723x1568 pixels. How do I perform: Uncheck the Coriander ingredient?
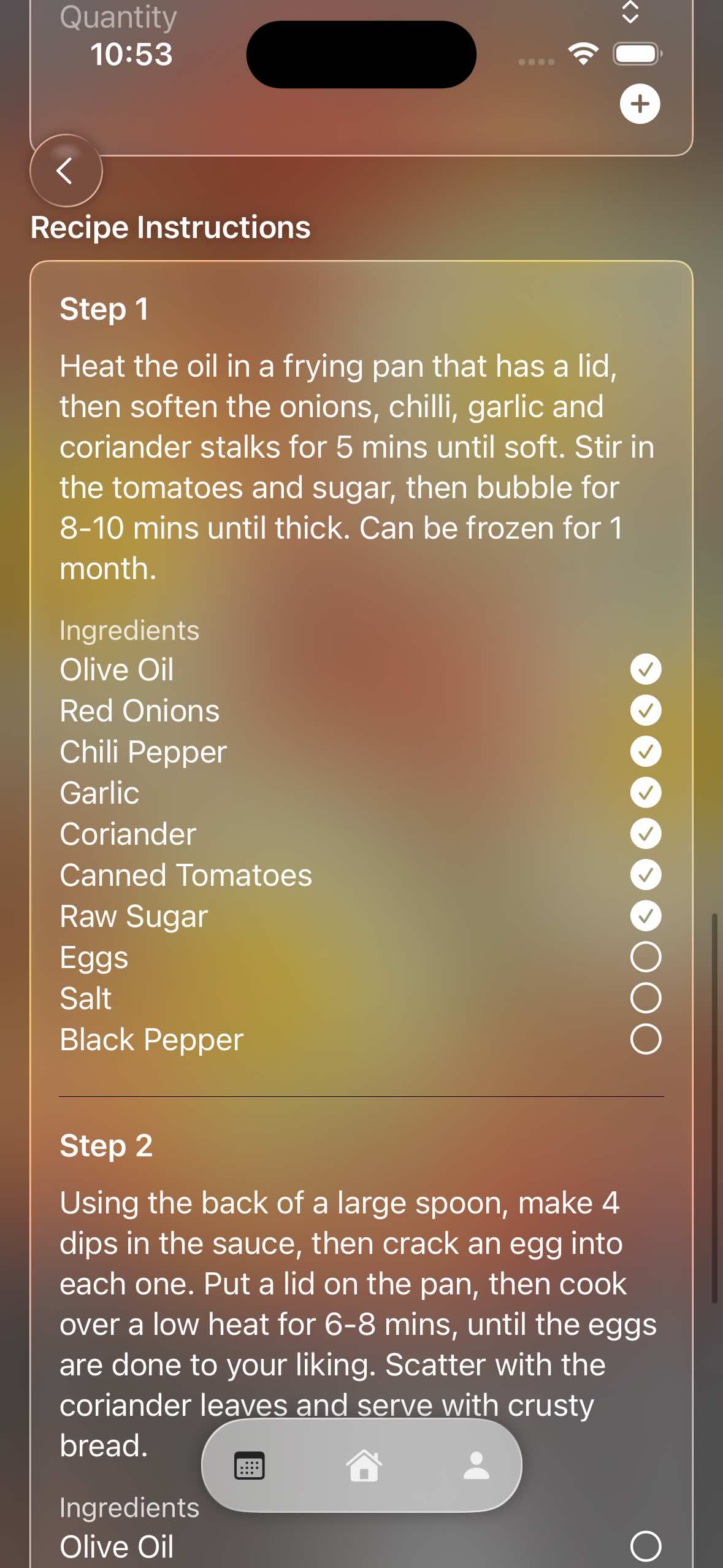(645, 833)
